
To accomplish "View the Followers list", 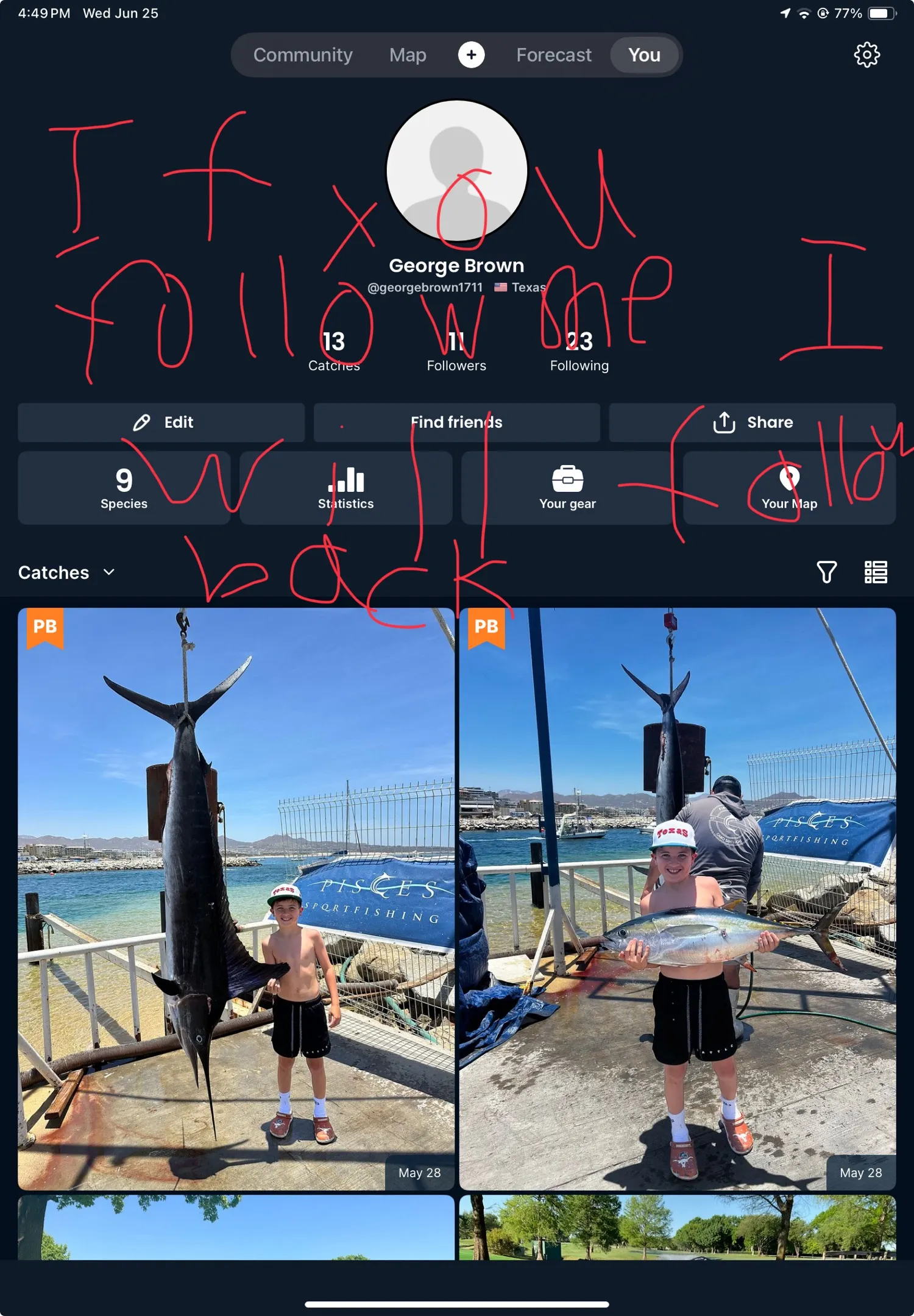I will [x=456, y=352].
